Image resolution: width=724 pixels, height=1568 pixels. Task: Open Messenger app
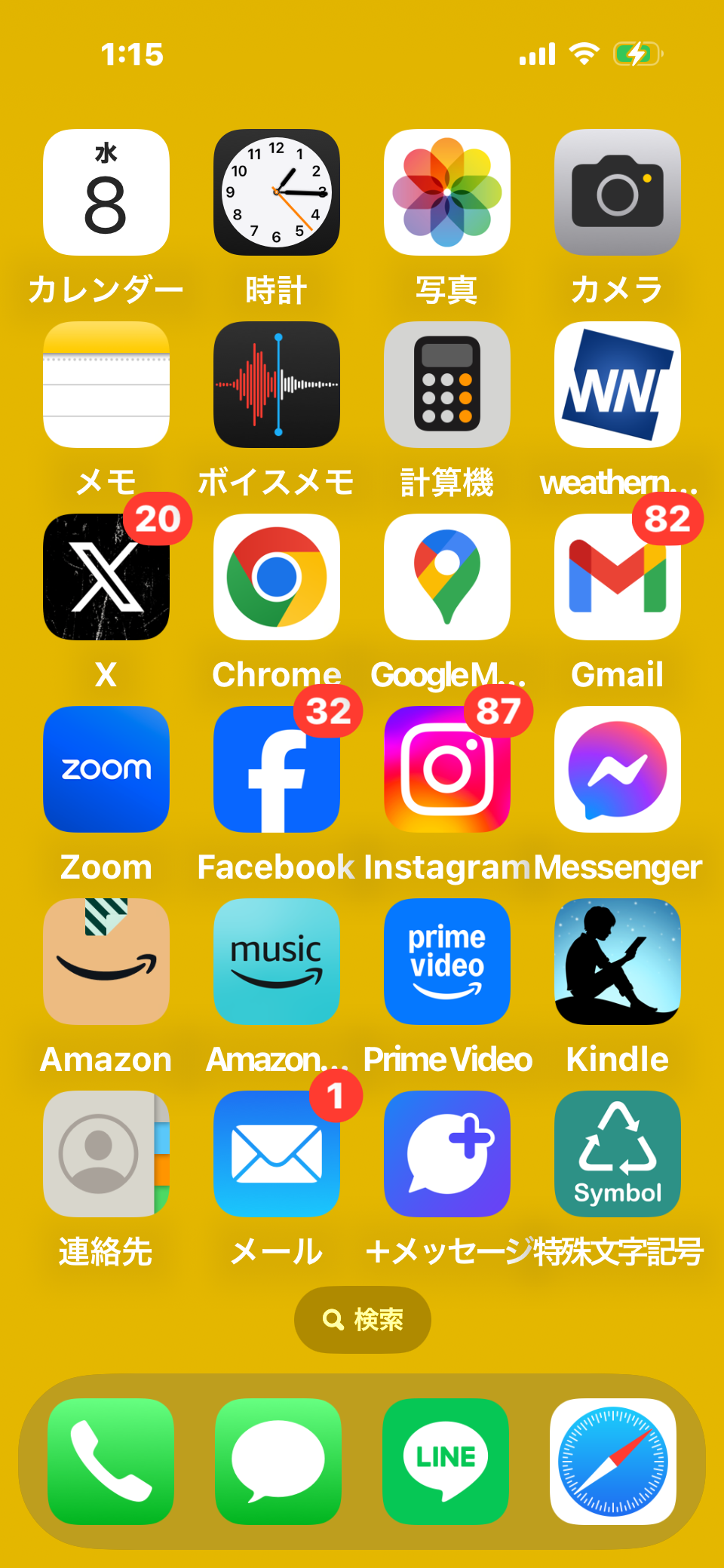pyautogui.click(x=618, y=769)
